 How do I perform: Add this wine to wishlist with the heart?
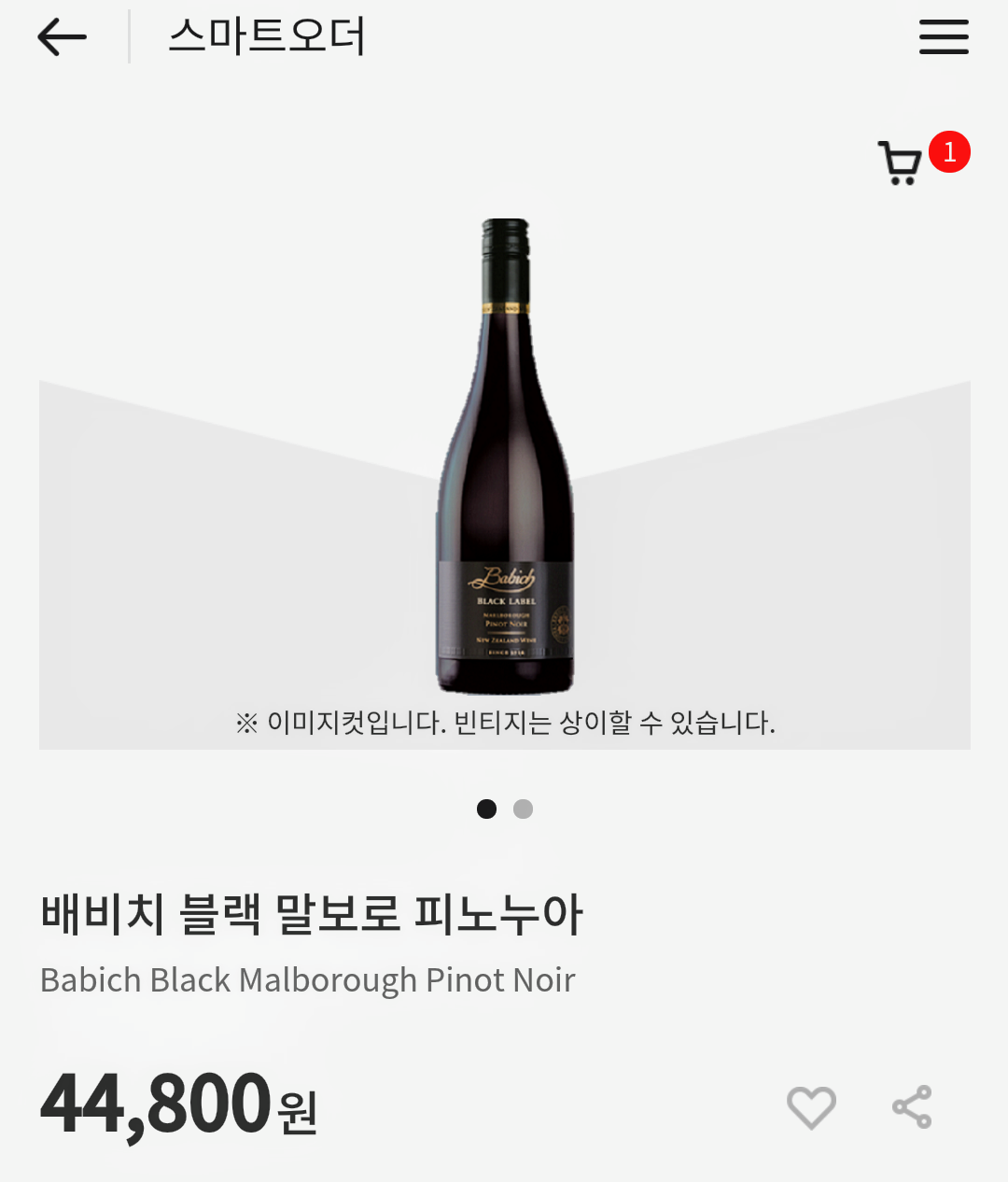811,1107
